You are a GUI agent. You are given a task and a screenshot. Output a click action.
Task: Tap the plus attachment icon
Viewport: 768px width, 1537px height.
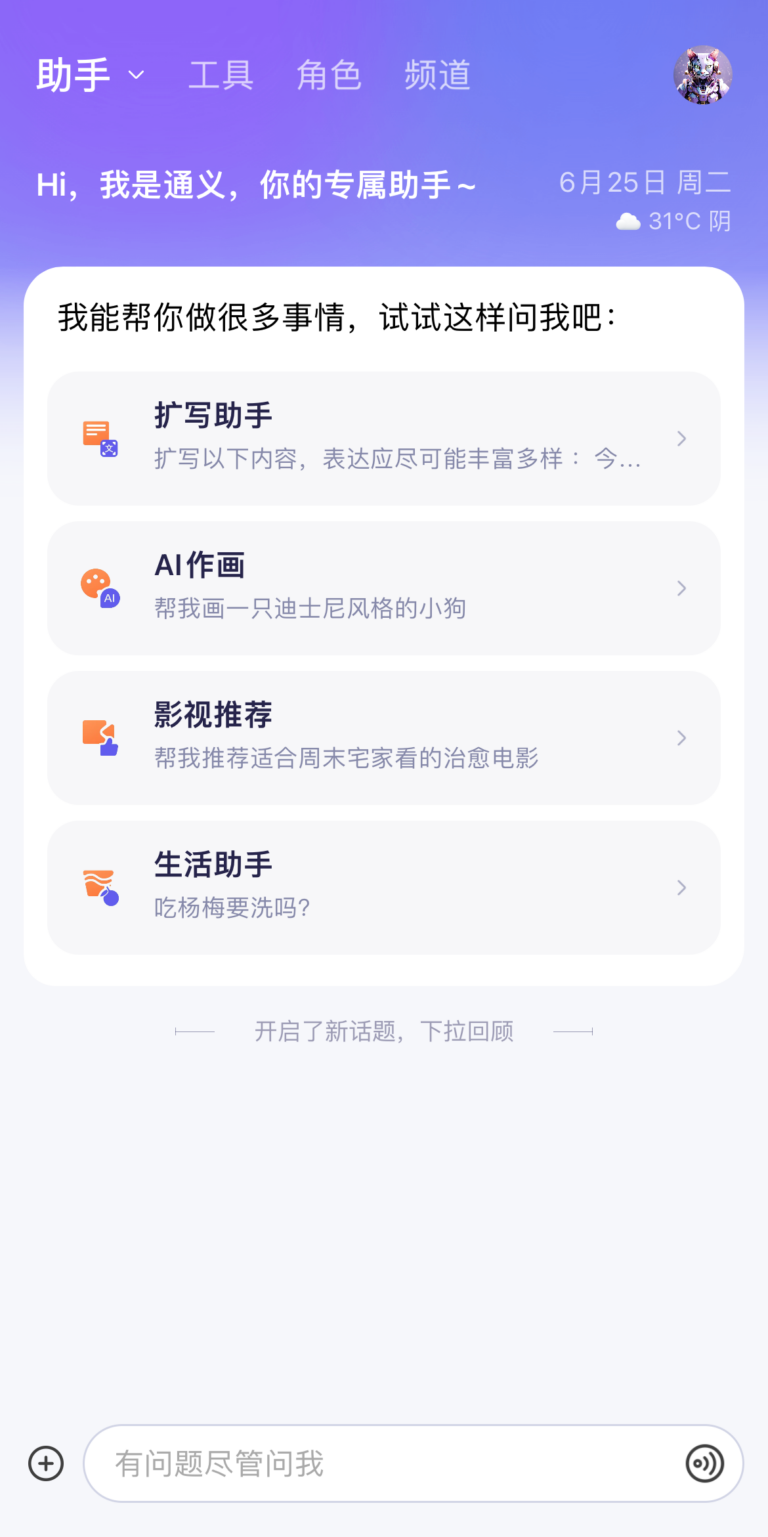[x=46, y=1464]
